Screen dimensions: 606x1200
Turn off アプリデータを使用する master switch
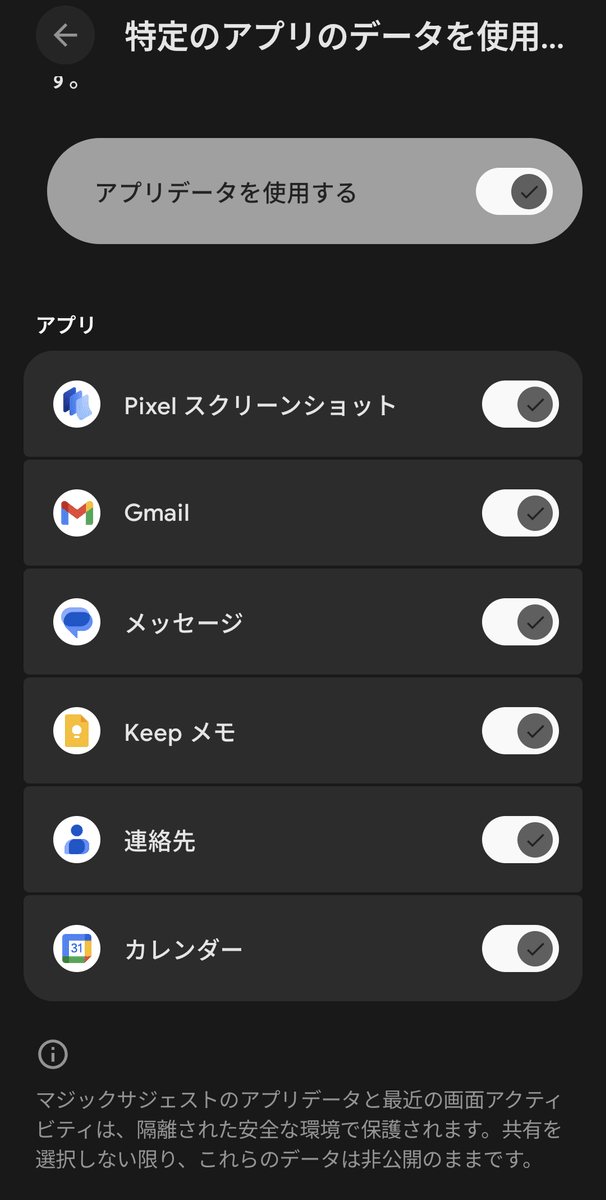[514, 191]
